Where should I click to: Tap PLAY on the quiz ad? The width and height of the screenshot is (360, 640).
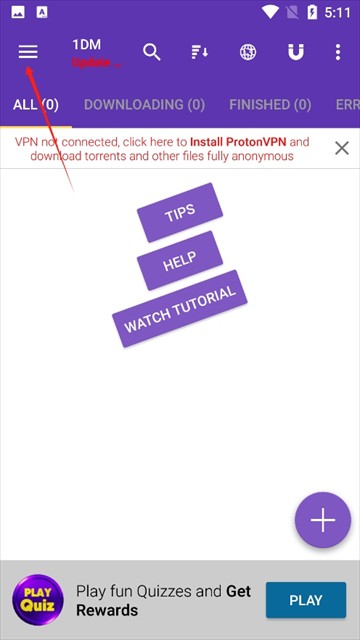pyautogui.click(x=306, y=600)
